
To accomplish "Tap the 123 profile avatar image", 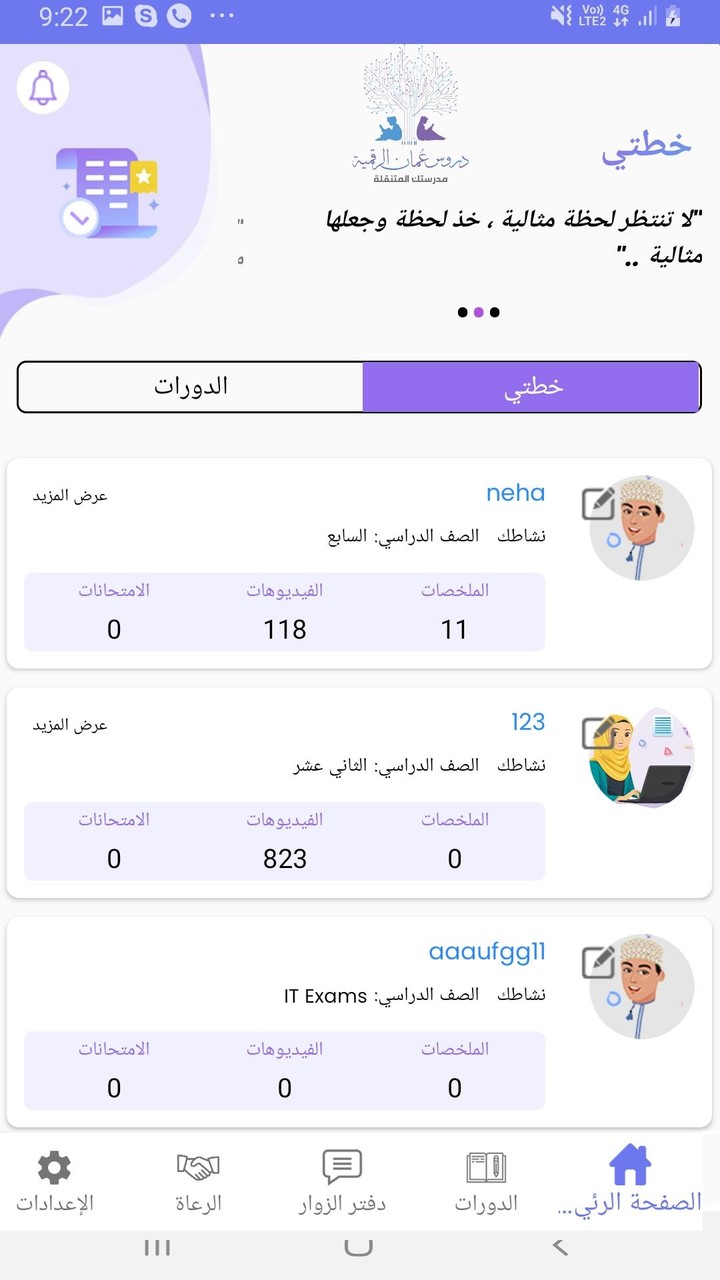I will (642, 757).
